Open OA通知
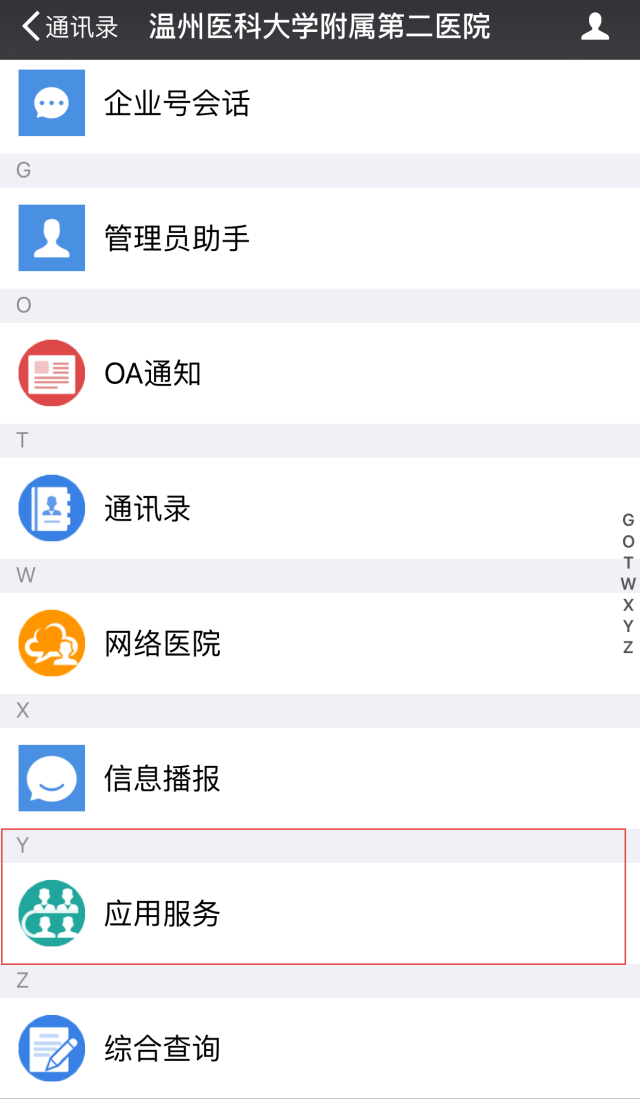This screenshot has height=1099, width=640. 320,374
